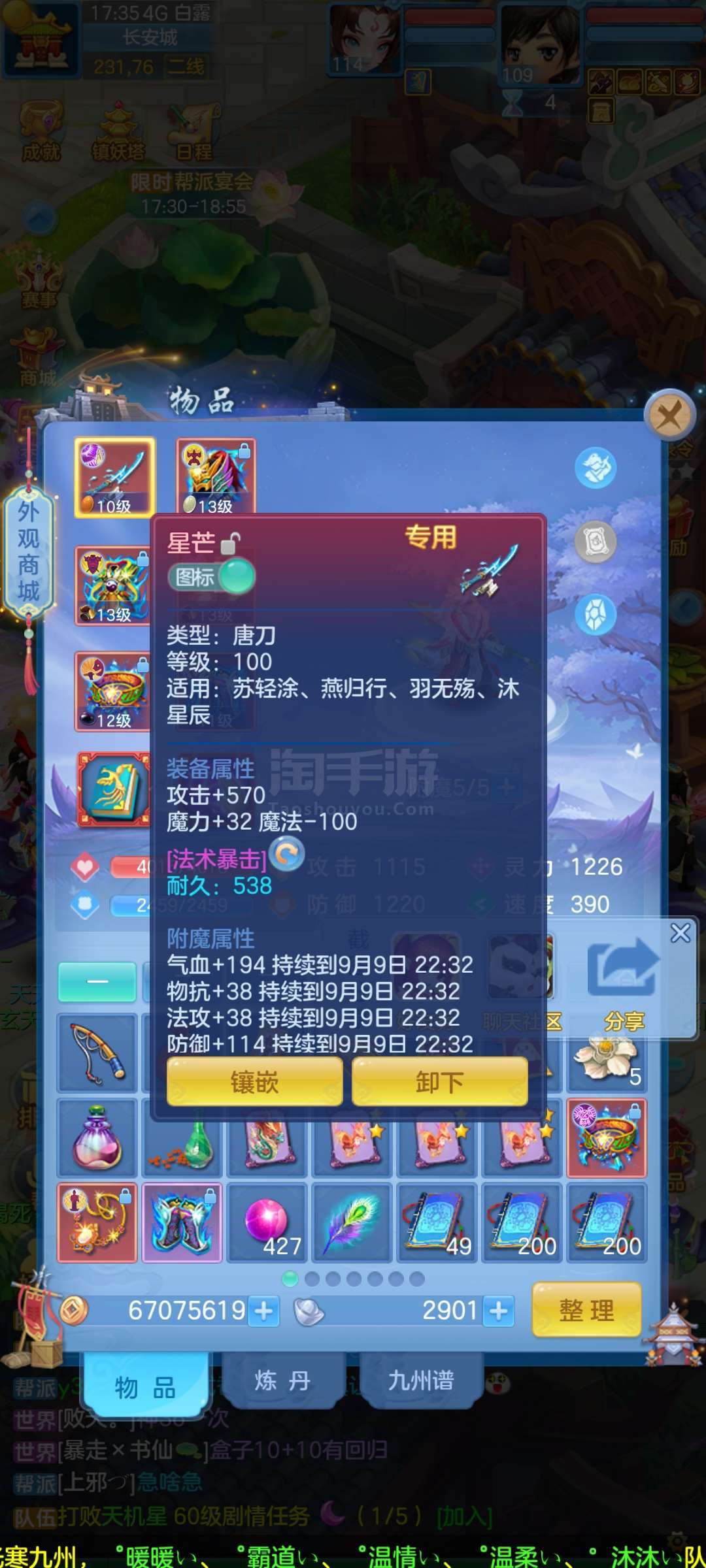Select the peacock feather item

click(352, 1222)
